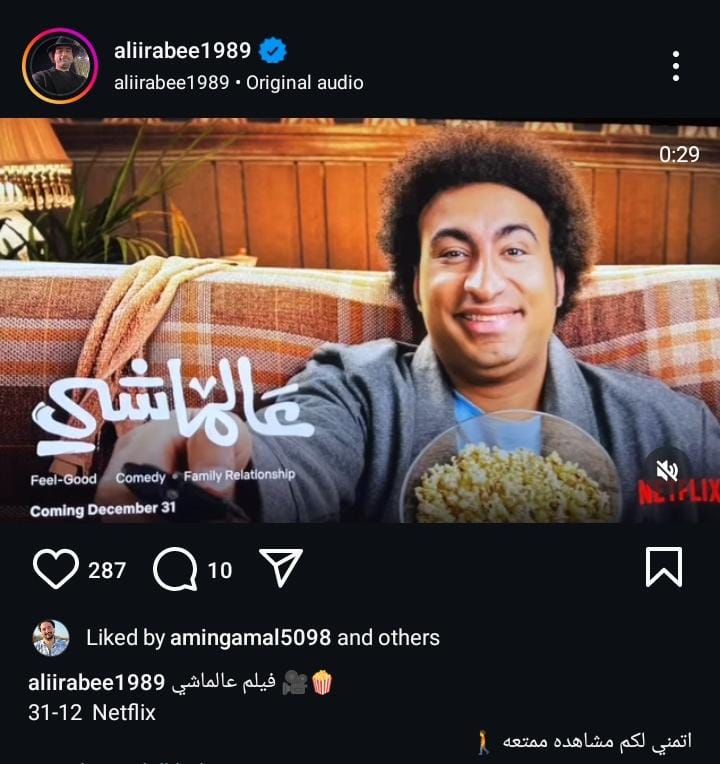The width and height of the screenshot is (720, 764).
Task: Like this post with the heart icon
Action: click(x=56, y=569)
